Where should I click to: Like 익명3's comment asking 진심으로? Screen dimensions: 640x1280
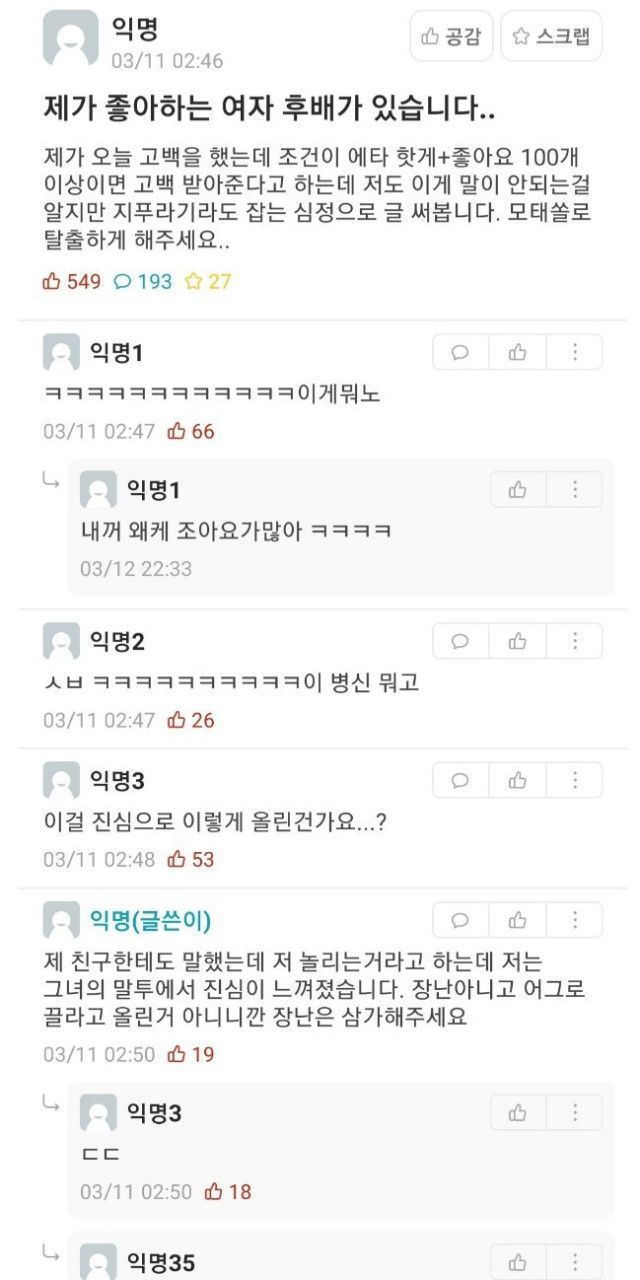[x=518, y=780]
